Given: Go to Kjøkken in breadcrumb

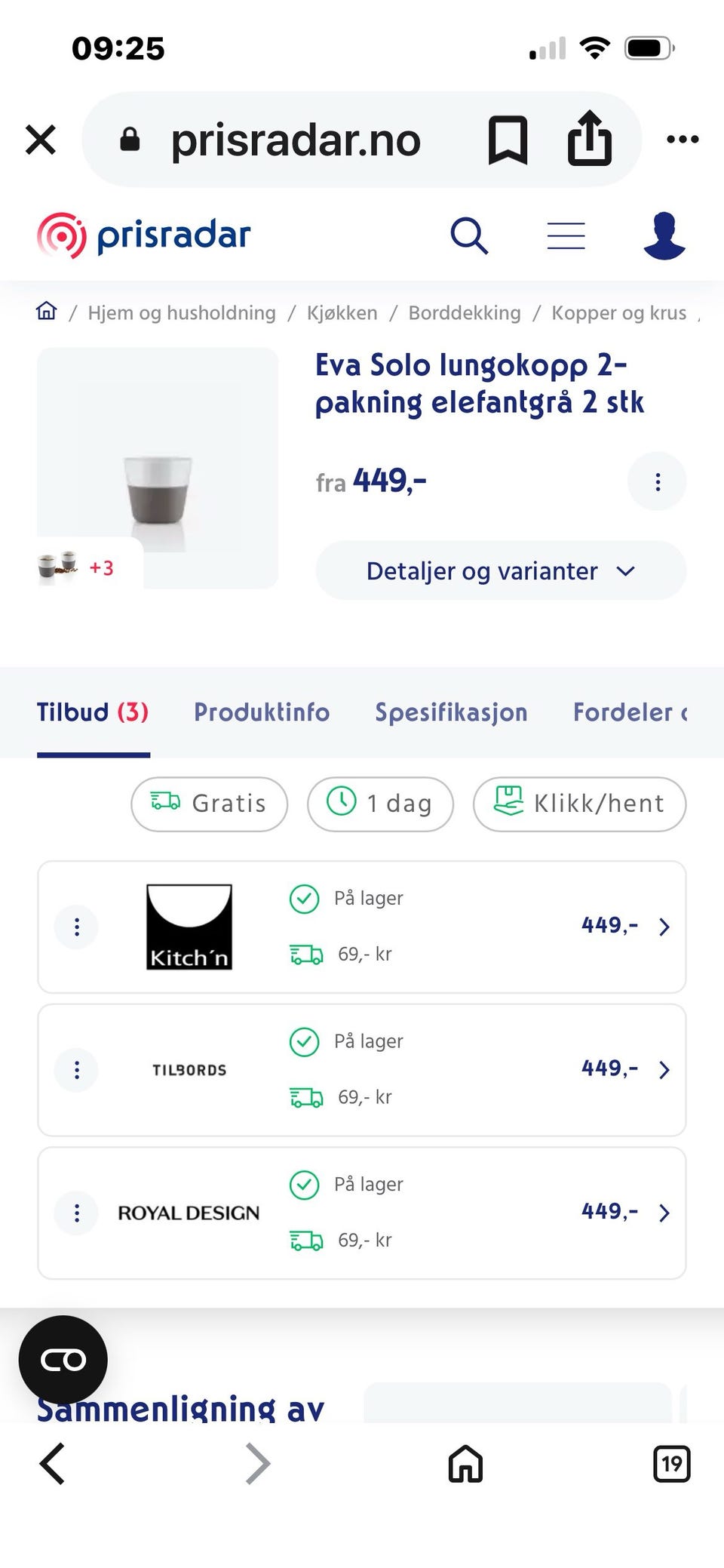Looking at the screenshot, I should pos(342,312).
